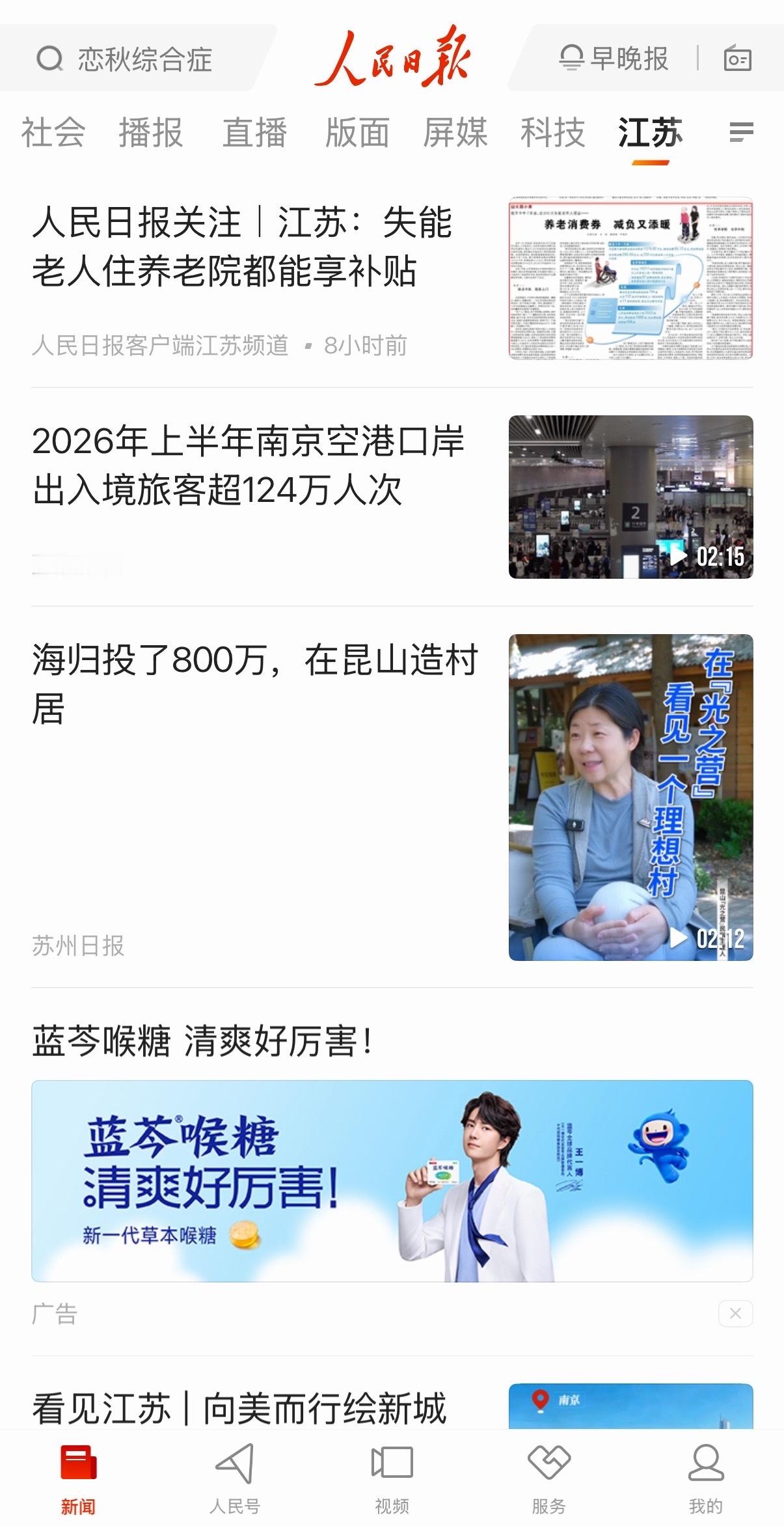This screenshot has width=784, height=1526.
Task: Tap the radio icon beside 早晚报
Action: 738,59
